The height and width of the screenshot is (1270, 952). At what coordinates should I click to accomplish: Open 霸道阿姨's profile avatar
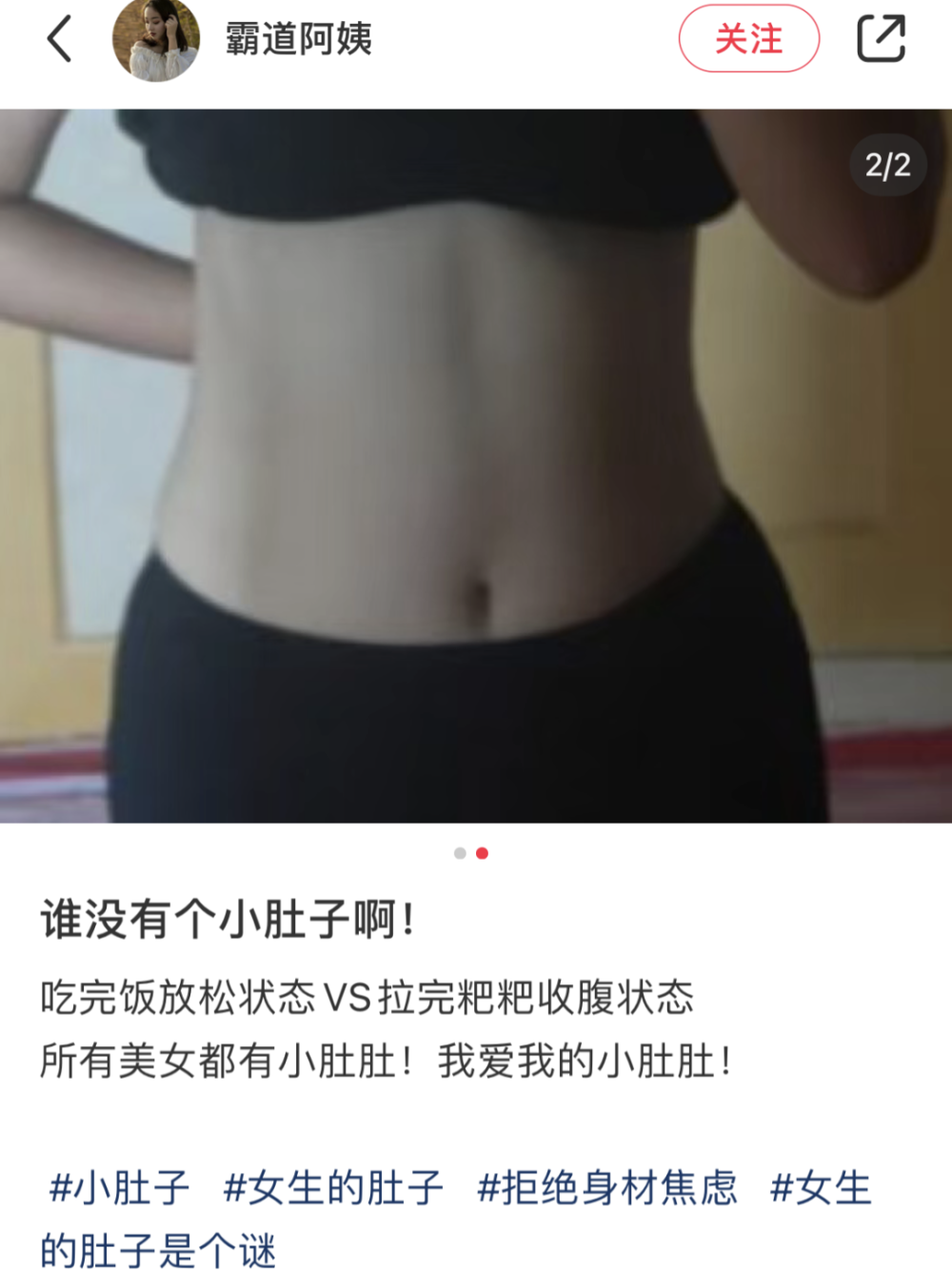[156, 38]
